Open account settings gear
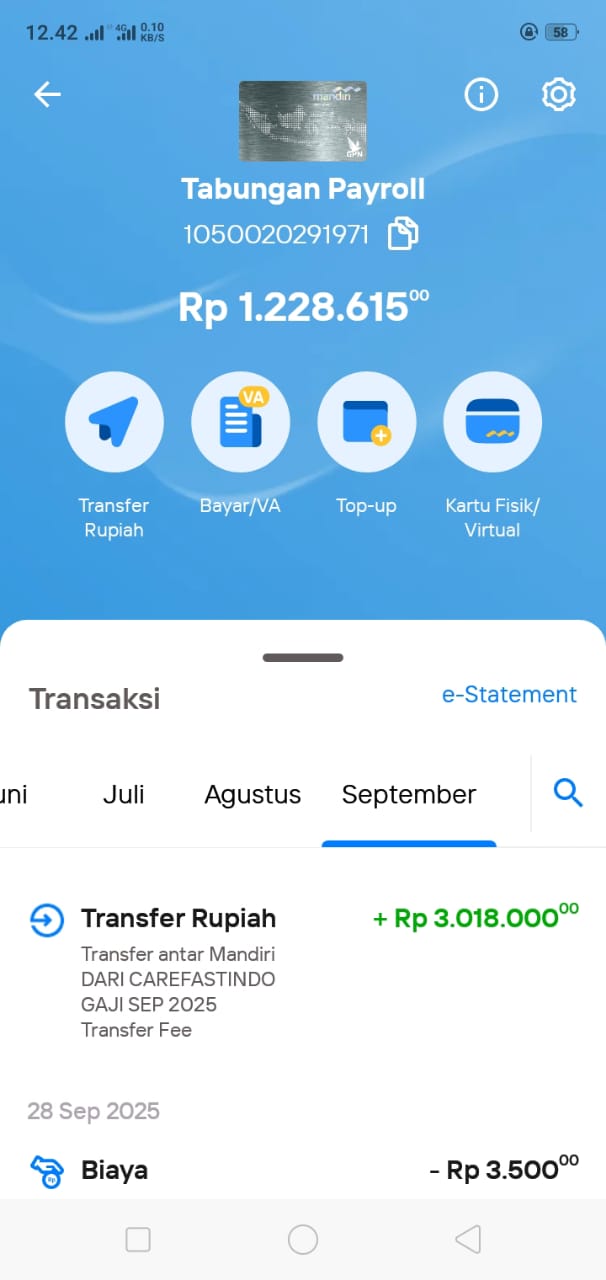The width and height of the screenshot is (606, 1280). (x=558, y=95)
